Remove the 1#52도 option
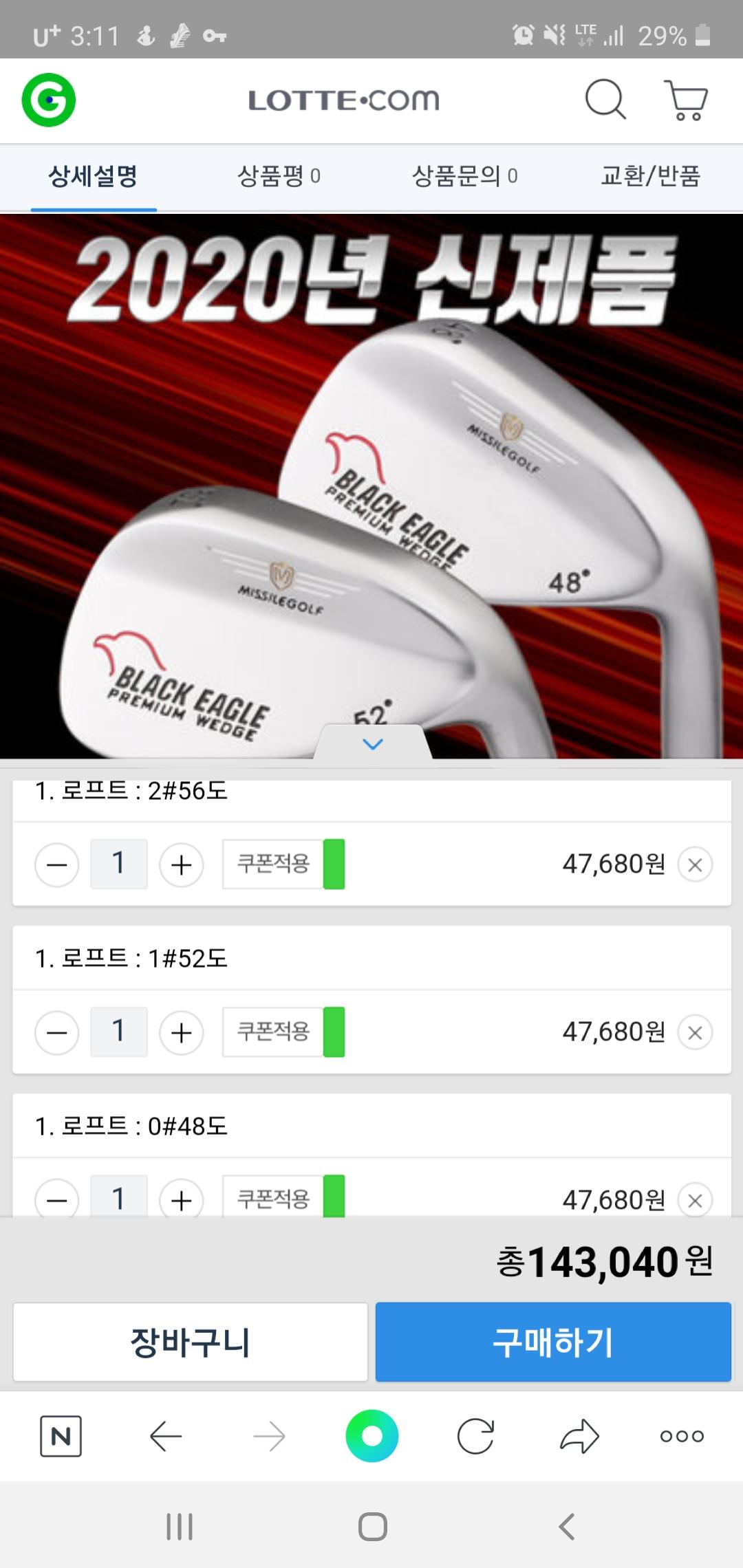The height and width of the screenshot is (1568, 743). click(695, 1032)
